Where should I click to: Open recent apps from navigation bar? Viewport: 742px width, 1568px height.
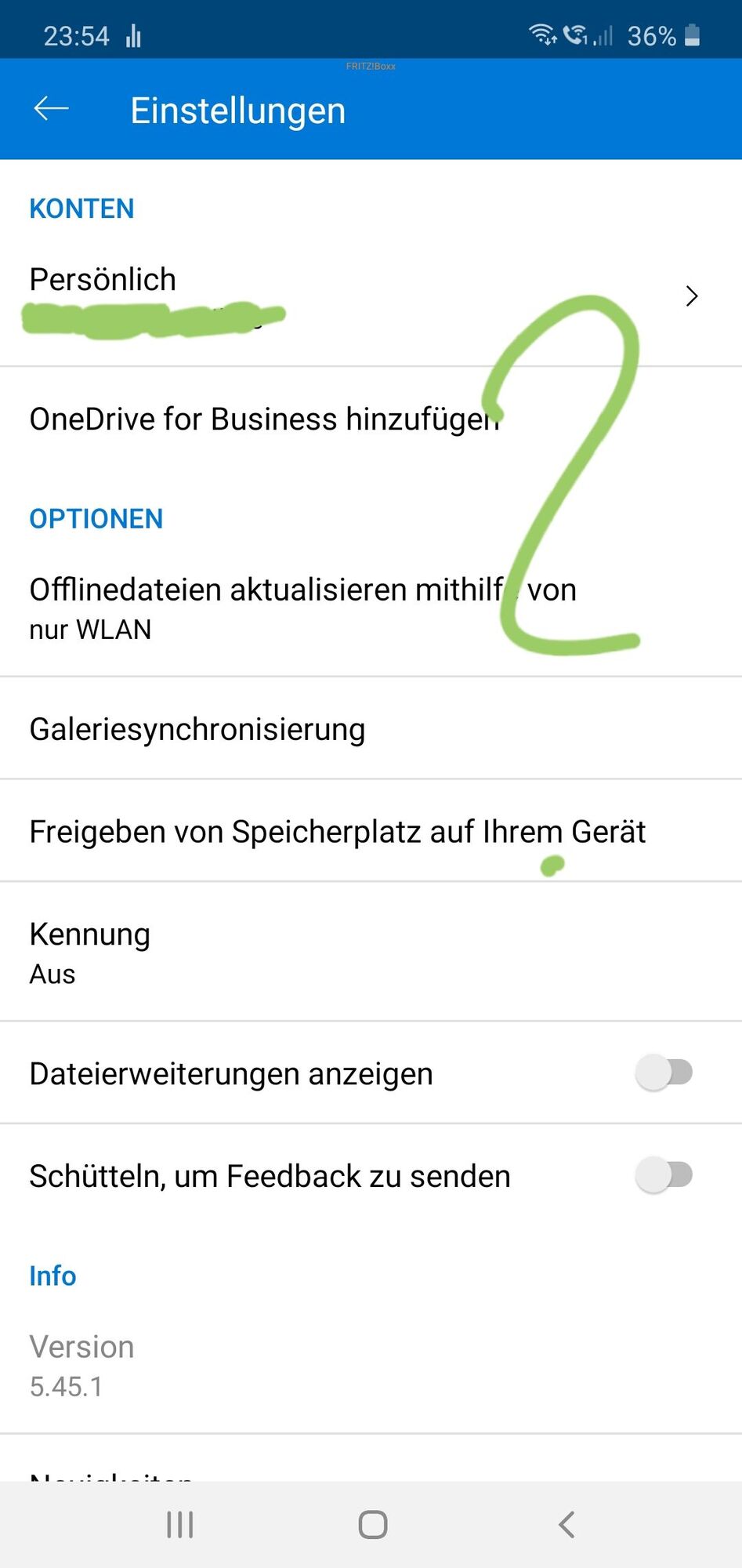[x=179, y=1525]
